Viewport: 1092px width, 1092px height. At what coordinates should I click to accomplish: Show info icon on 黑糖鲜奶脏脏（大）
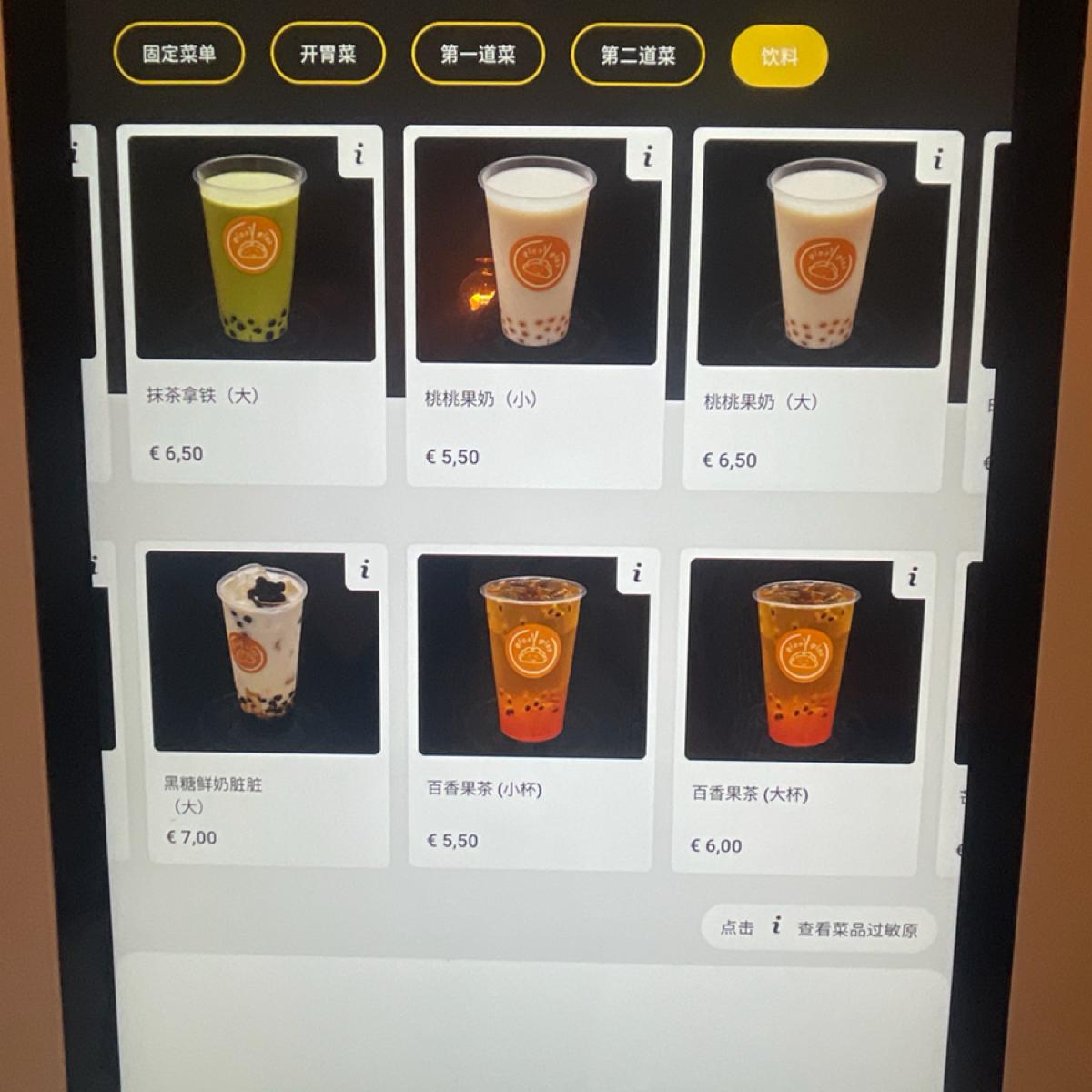365,570
